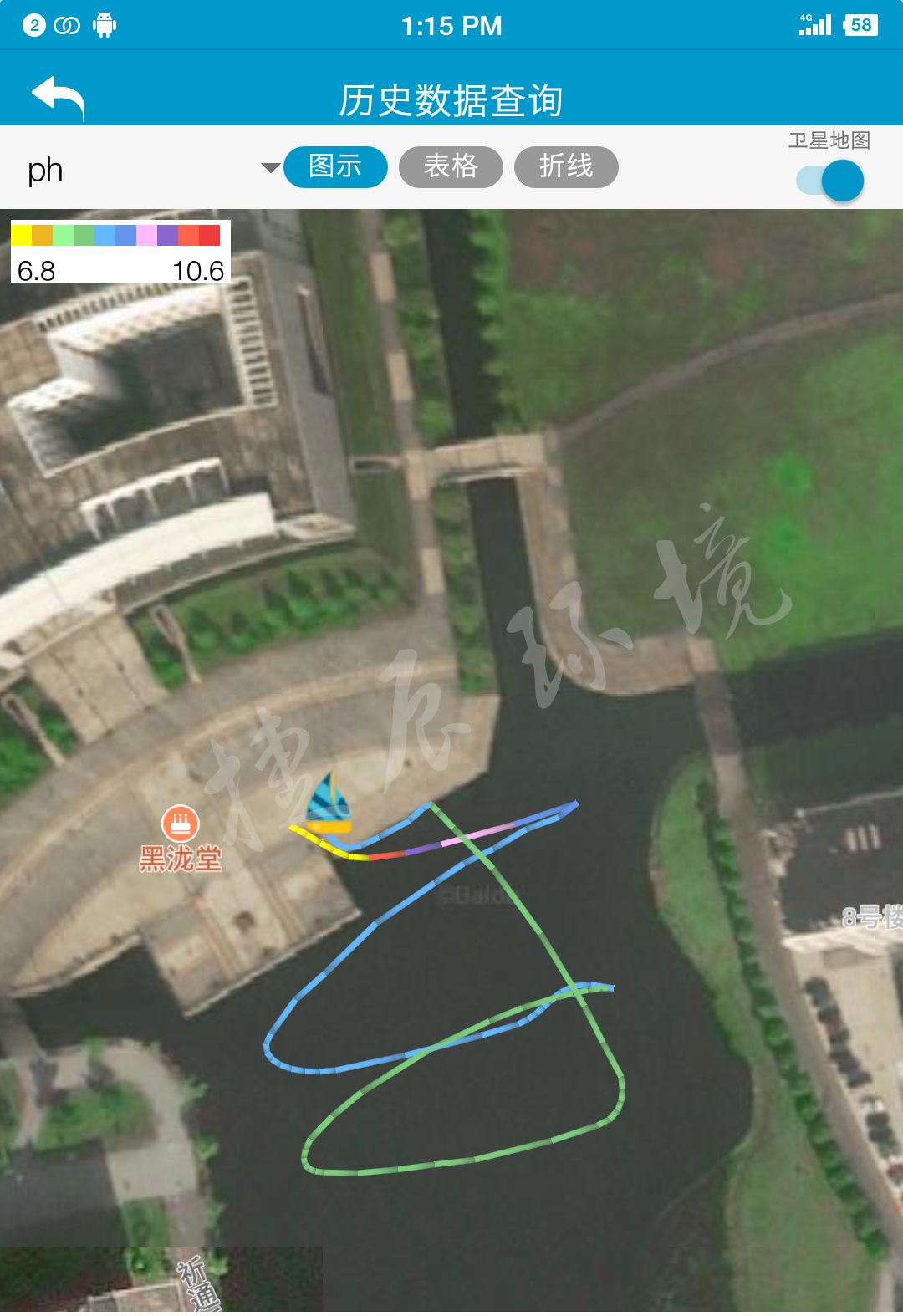The image size is (903, 1316).
Task: Go back using the arrow icon
Action: pyautogui.click(x=58, y=97)
